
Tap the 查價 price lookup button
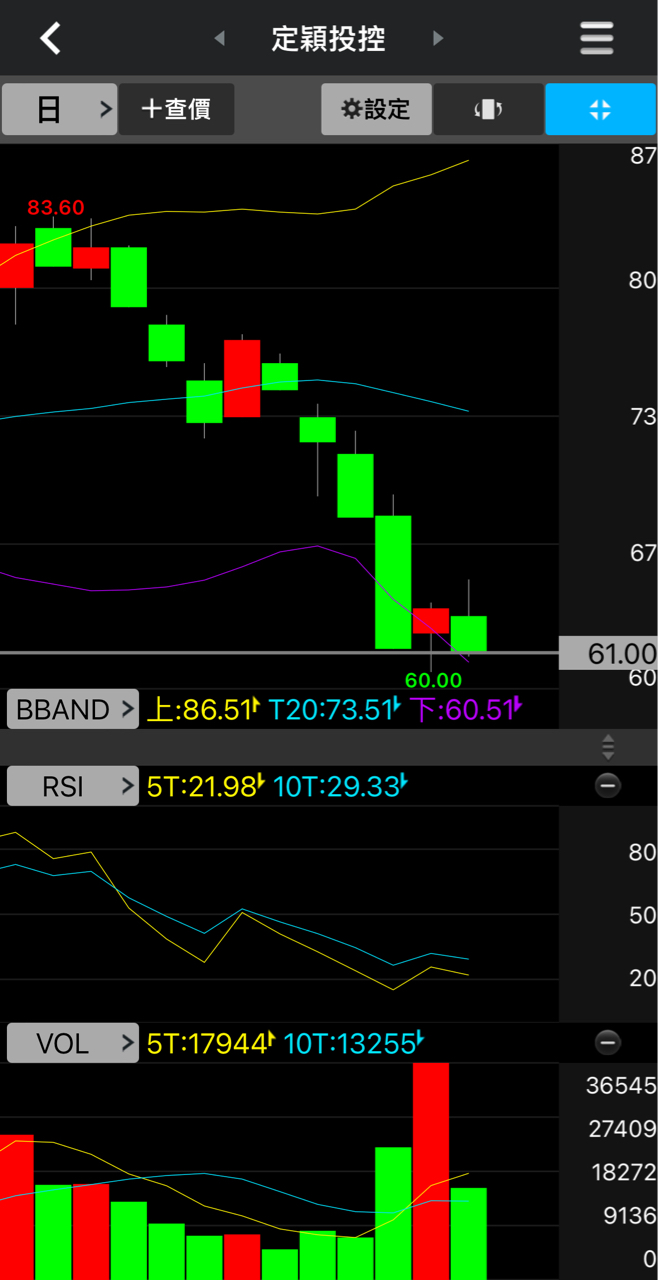[x=177, y=109]
